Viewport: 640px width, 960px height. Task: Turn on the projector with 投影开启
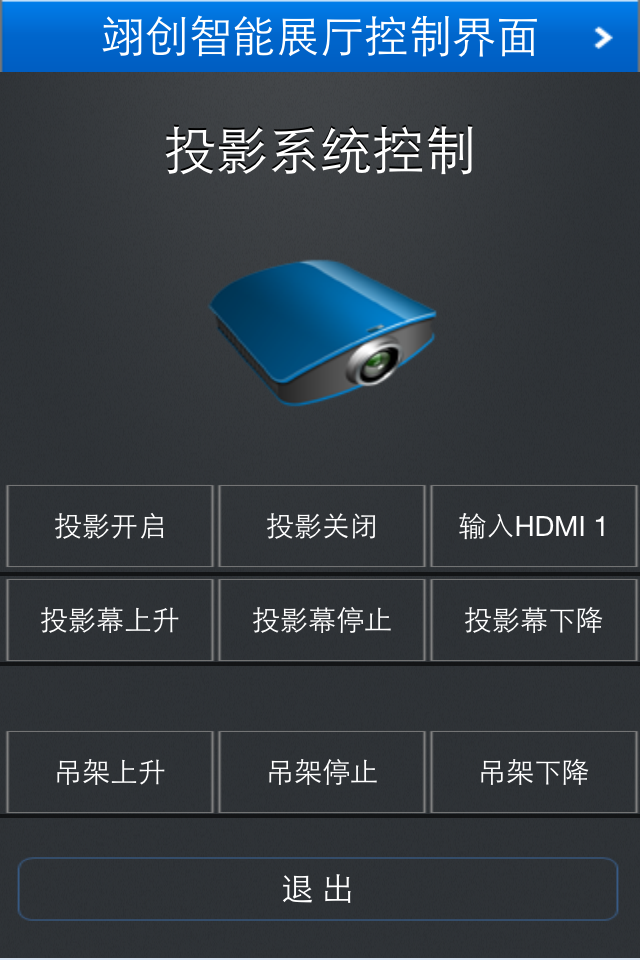[x=110, y=526]
